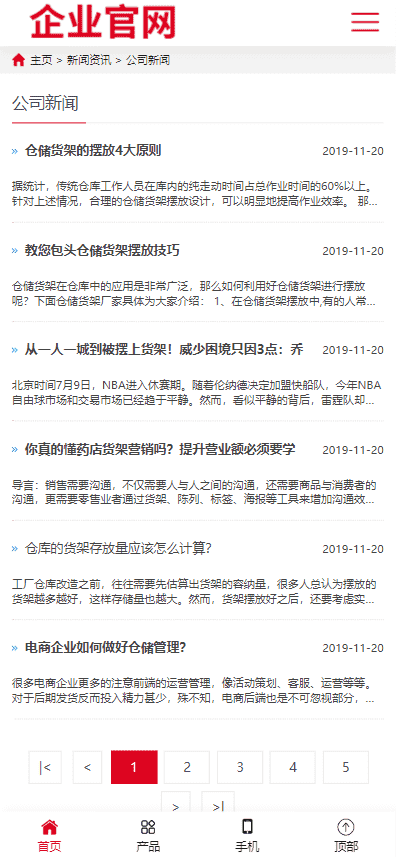The width and height of the screenshot is (396, 857).
Task: Tap 顶部 to return to top
Action: tap(346, 835)
